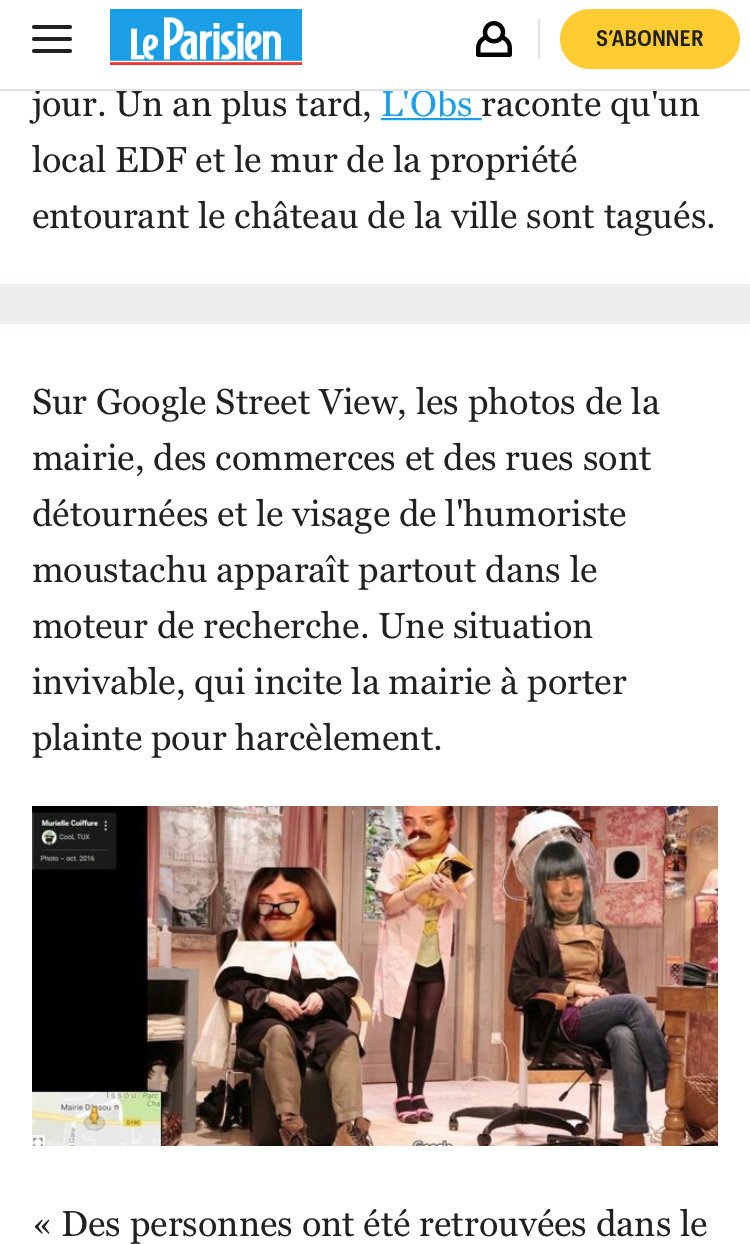Image resolution: width=750 pixels, height=1244 pixels.
Task: Follow the L'Obs link
Action: tap(431, 105)
